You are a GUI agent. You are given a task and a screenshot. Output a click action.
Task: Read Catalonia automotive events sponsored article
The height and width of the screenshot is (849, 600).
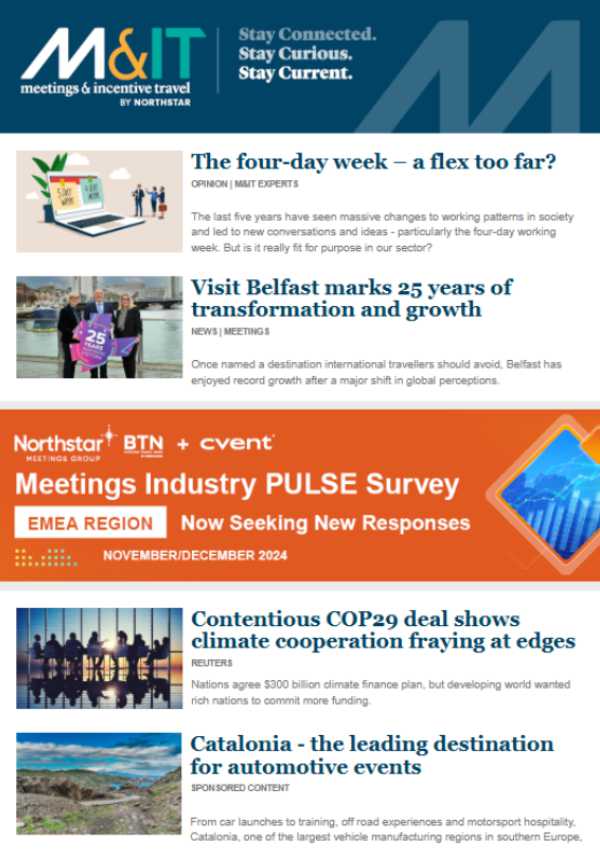371,756
